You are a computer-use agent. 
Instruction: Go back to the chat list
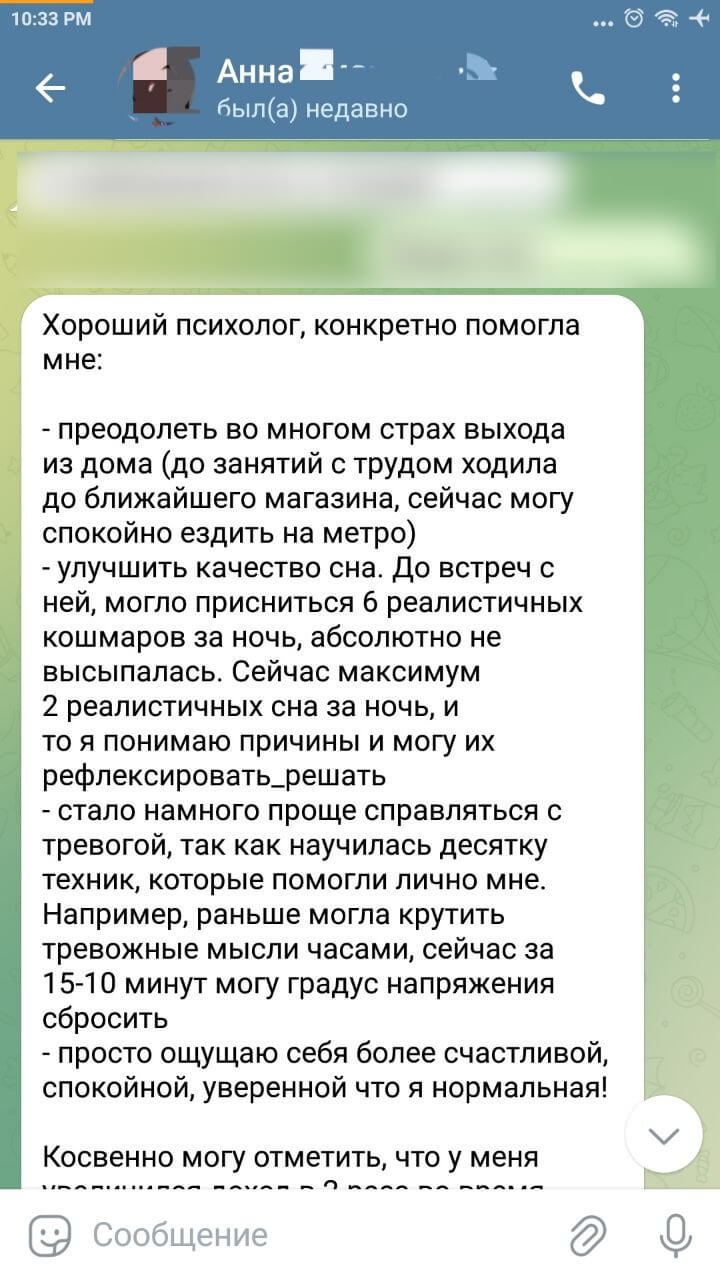(x=50, y=90)
